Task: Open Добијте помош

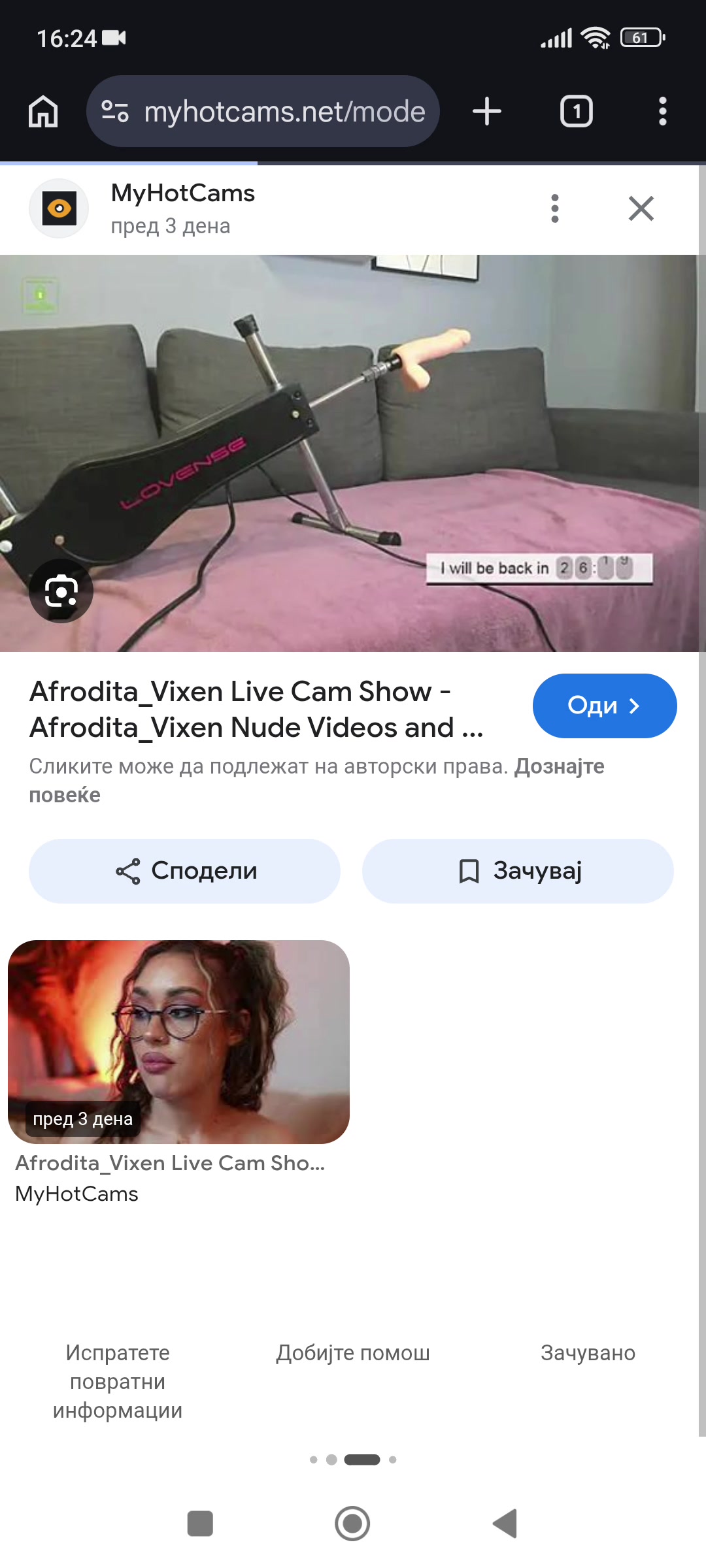Action: (353, 1352)
